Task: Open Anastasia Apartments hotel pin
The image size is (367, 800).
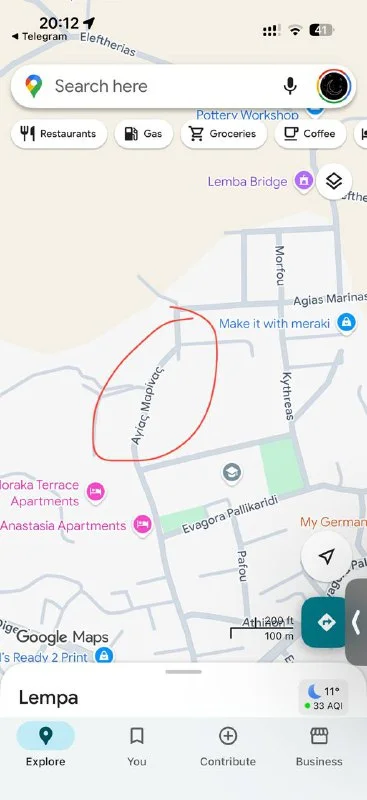Action: pos(142,524)
